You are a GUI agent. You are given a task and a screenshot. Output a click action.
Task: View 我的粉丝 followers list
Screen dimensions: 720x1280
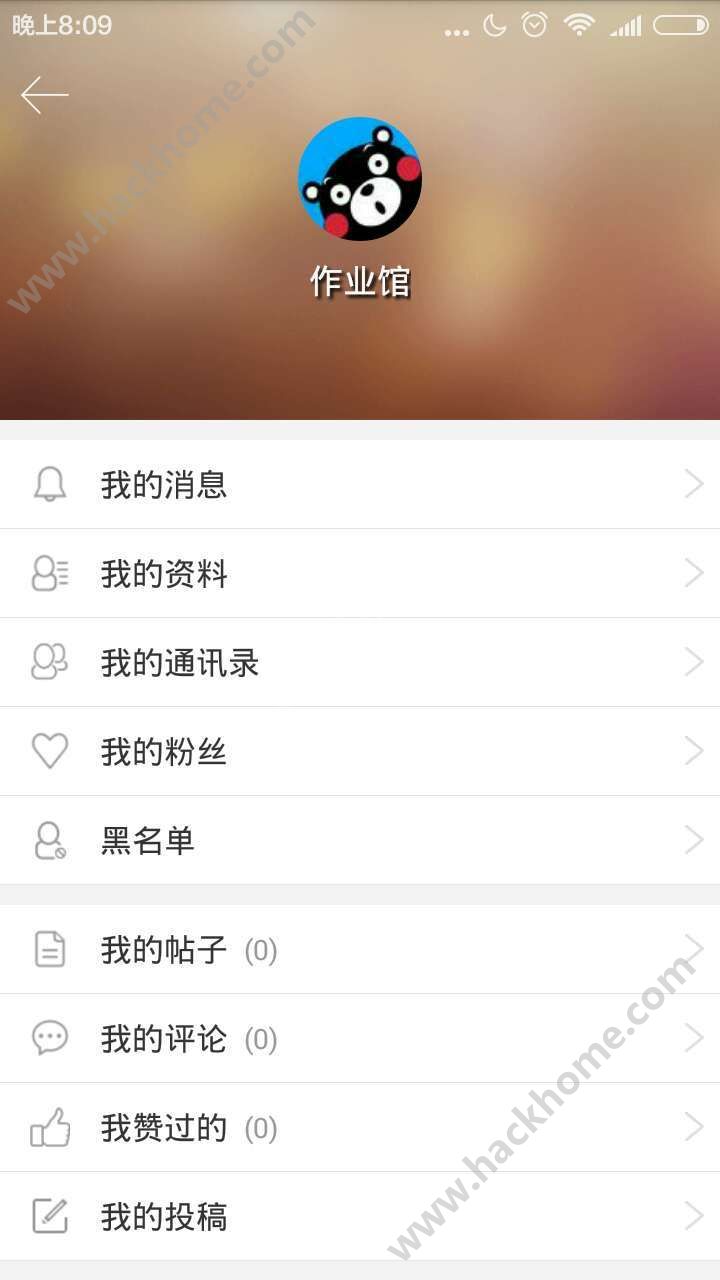point(360,751)
